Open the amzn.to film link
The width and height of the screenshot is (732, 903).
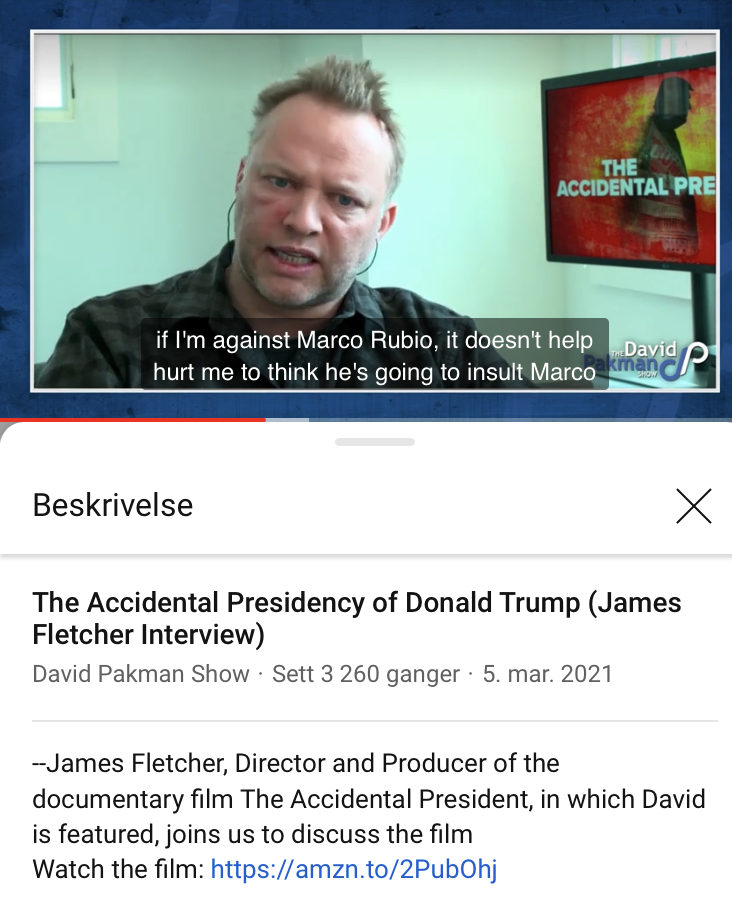(x=353, y=869)
